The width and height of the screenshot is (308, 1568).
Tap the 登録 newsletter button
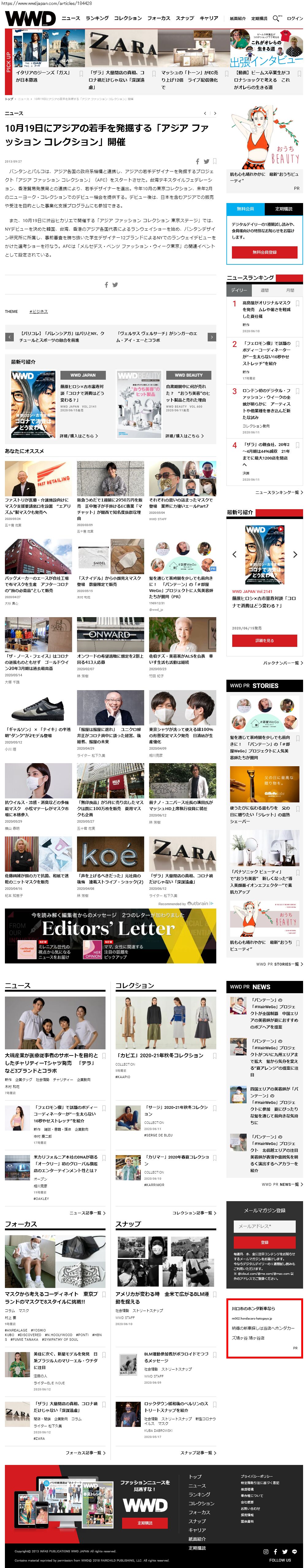(x=264, y=1242)
